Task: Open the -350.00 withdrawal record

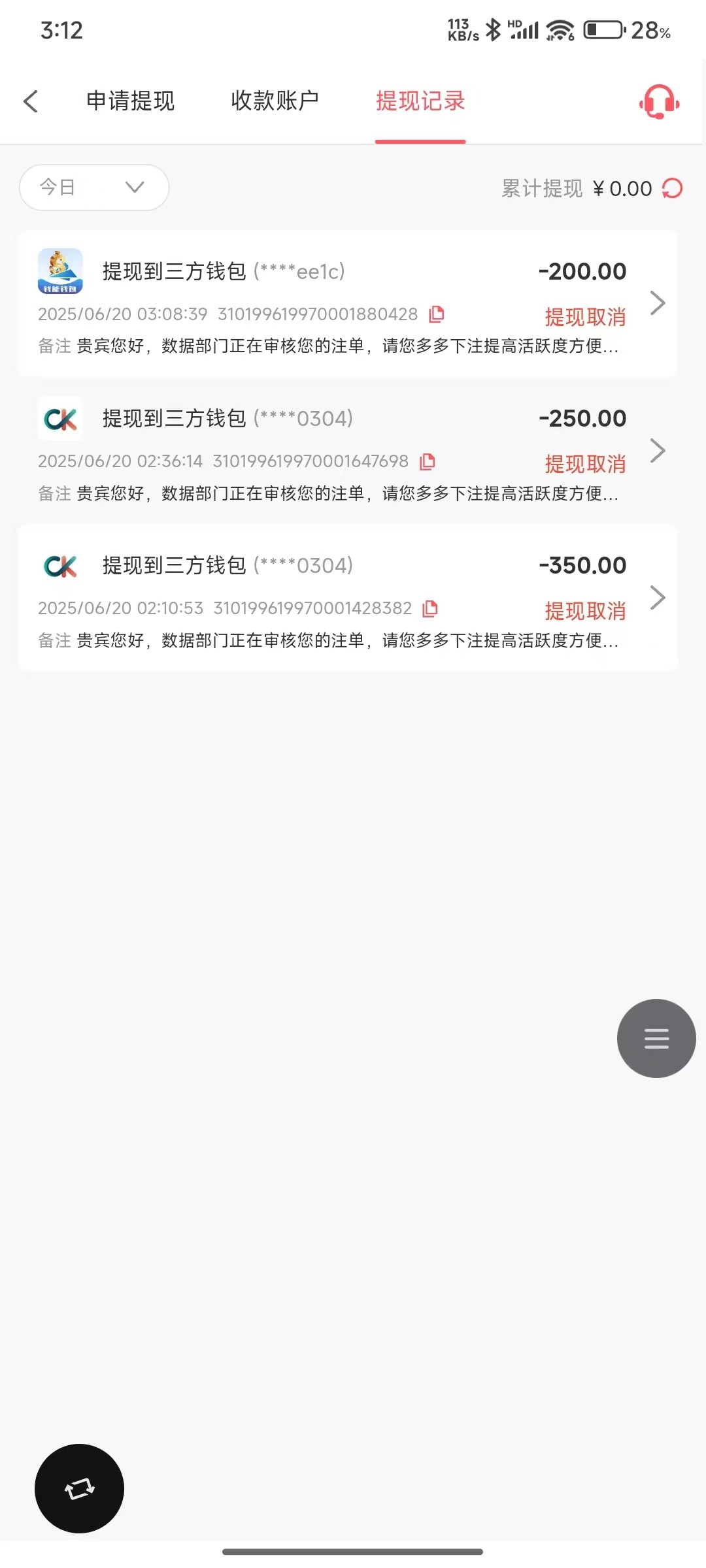Action: point(657,597)
